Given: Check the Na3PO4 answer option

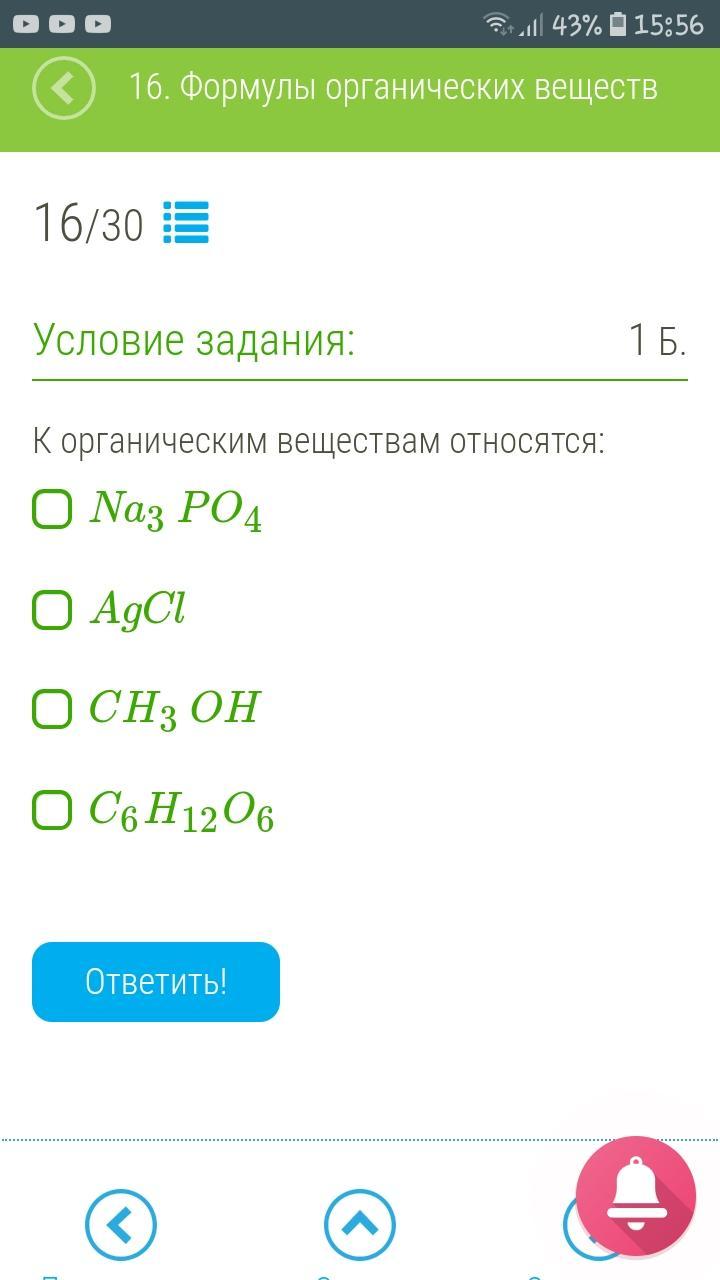Looking at the screenshot, I should (52, 509).
